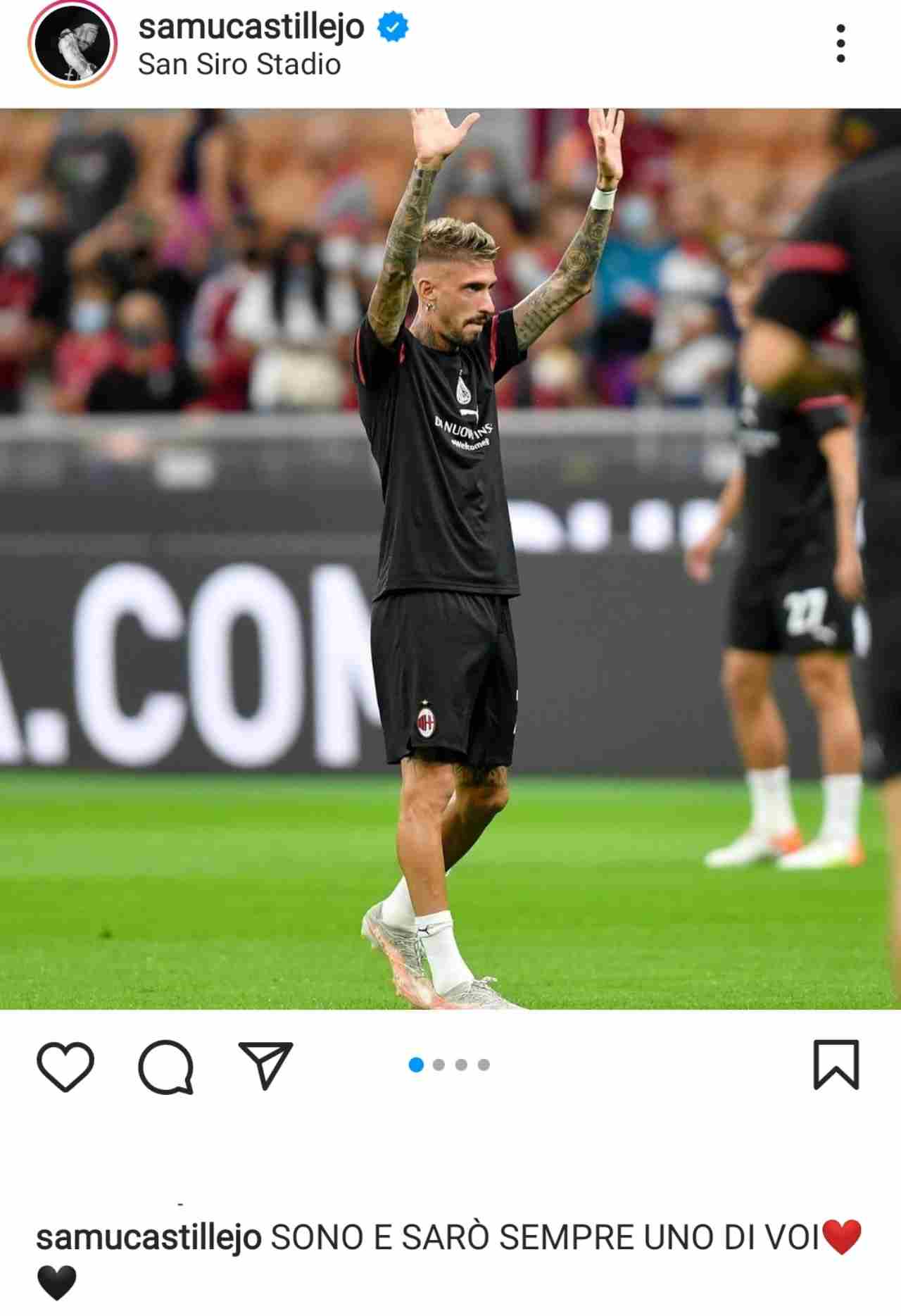Go to the samucastillejo username header
Viewport: 901px width, 1316px height.
pyautogui.click(x=253, y=25)
